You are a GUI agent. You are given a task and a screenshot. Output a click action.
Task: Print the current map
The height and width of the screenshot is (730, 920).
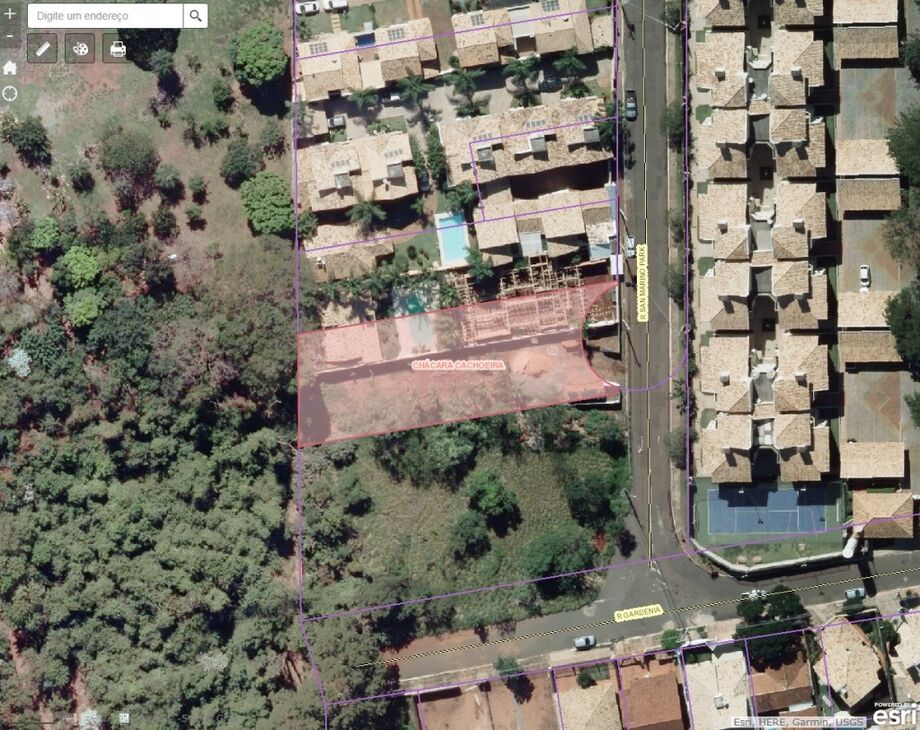pos(118,48)
